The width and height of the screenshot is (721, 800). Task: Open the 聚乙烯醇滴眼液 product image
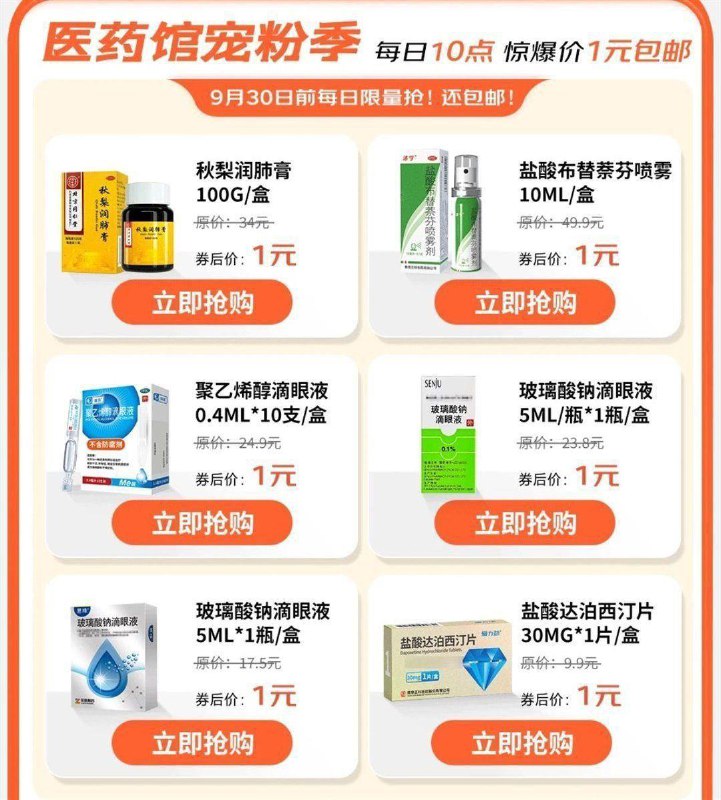(x=116, y=440)
